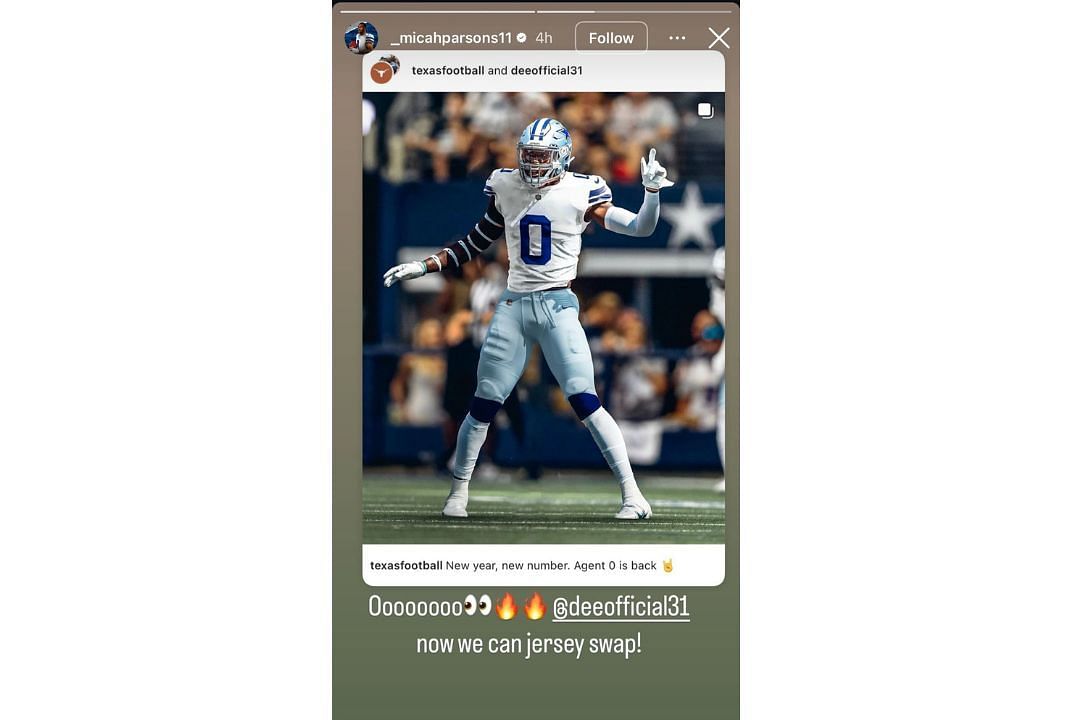
Task: Open the story overflow menu
Action: 677,38
